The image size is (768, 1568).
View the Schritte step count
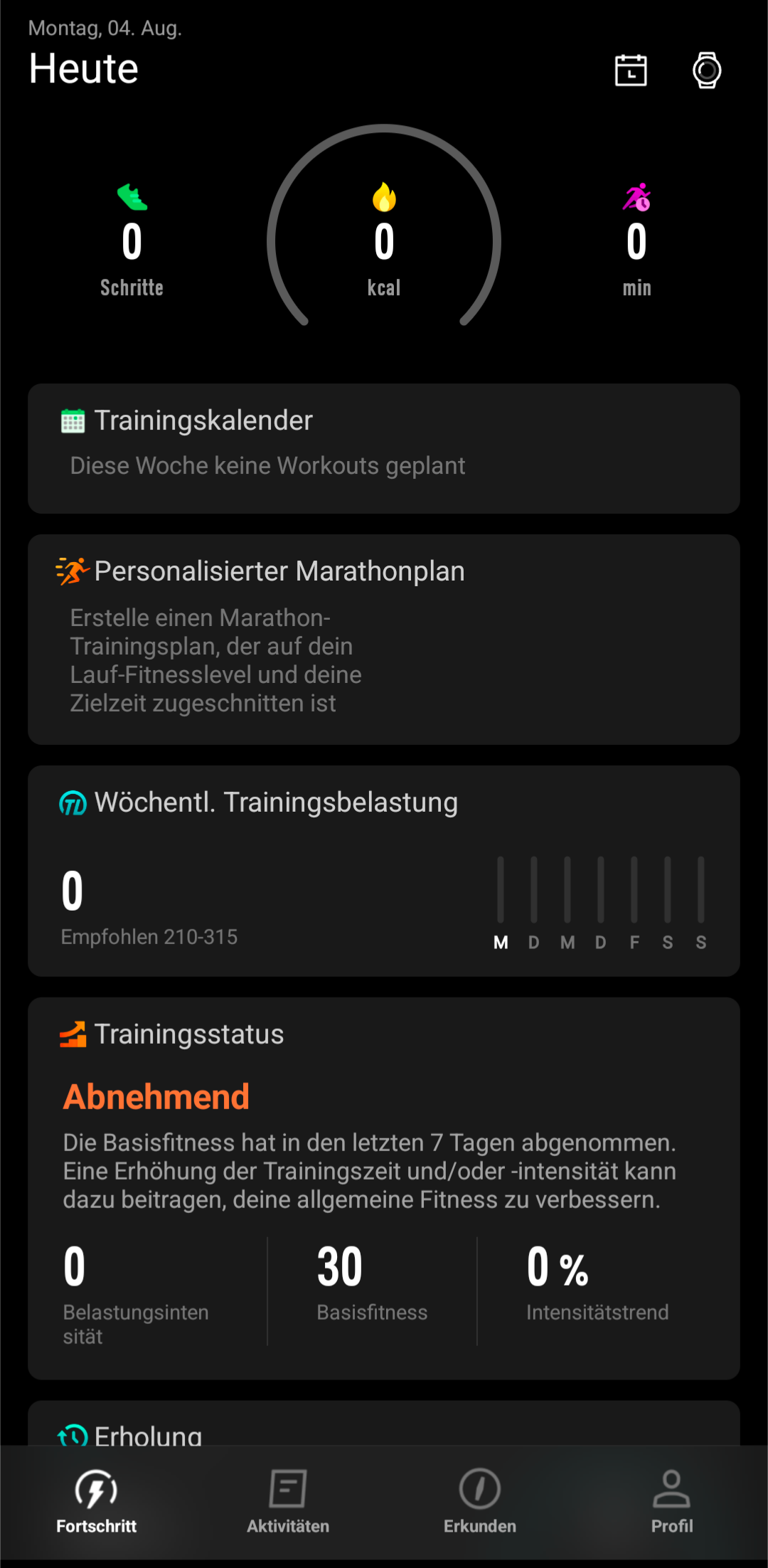(132, 242)
